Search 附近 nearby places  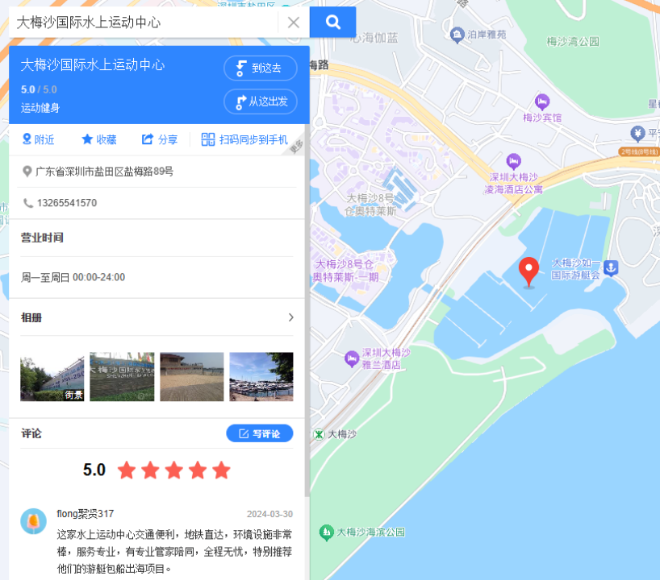[x=38, y=140]
